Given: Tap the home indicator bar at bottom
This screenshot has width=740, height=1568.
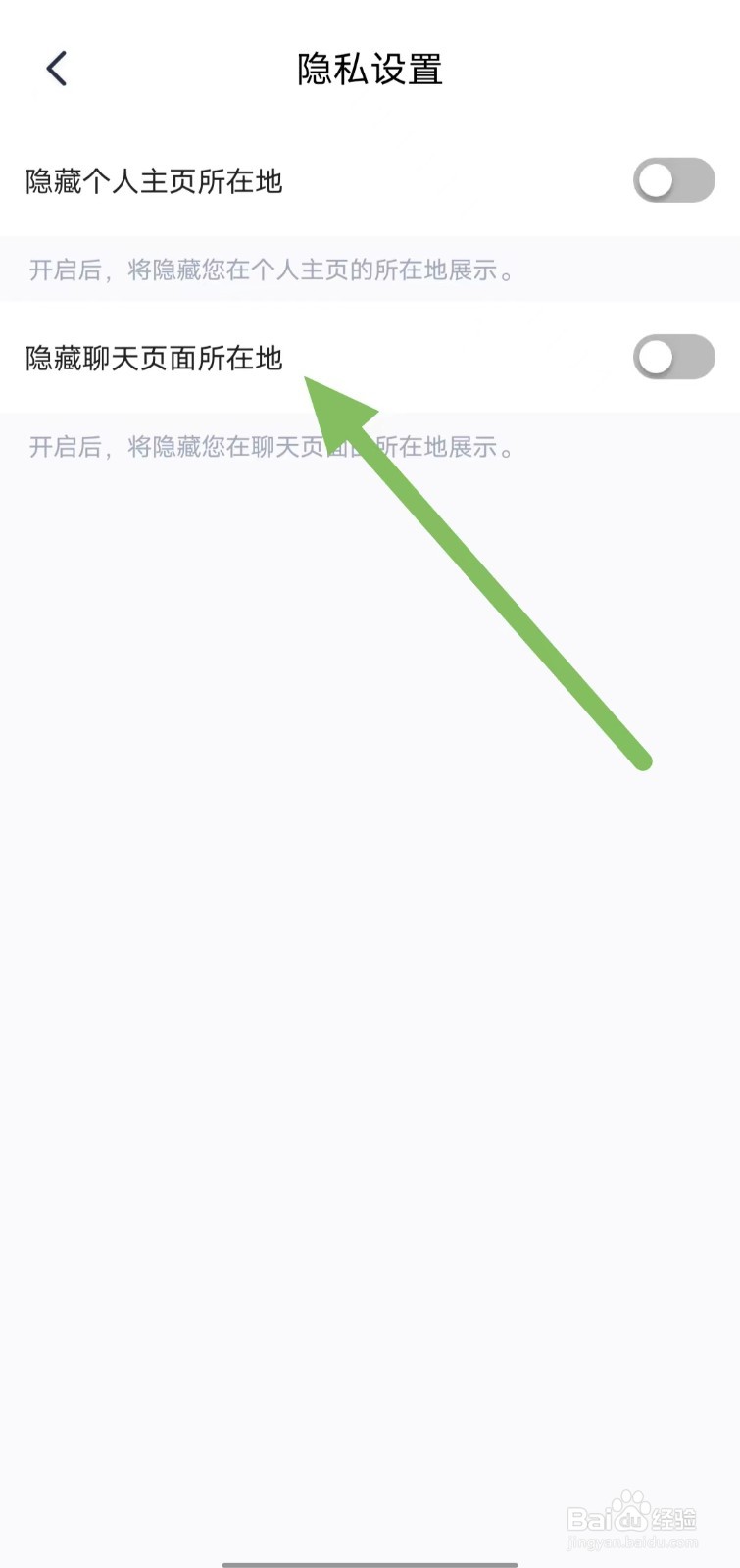Looking at the screenshot, I should pos(370,1560).
